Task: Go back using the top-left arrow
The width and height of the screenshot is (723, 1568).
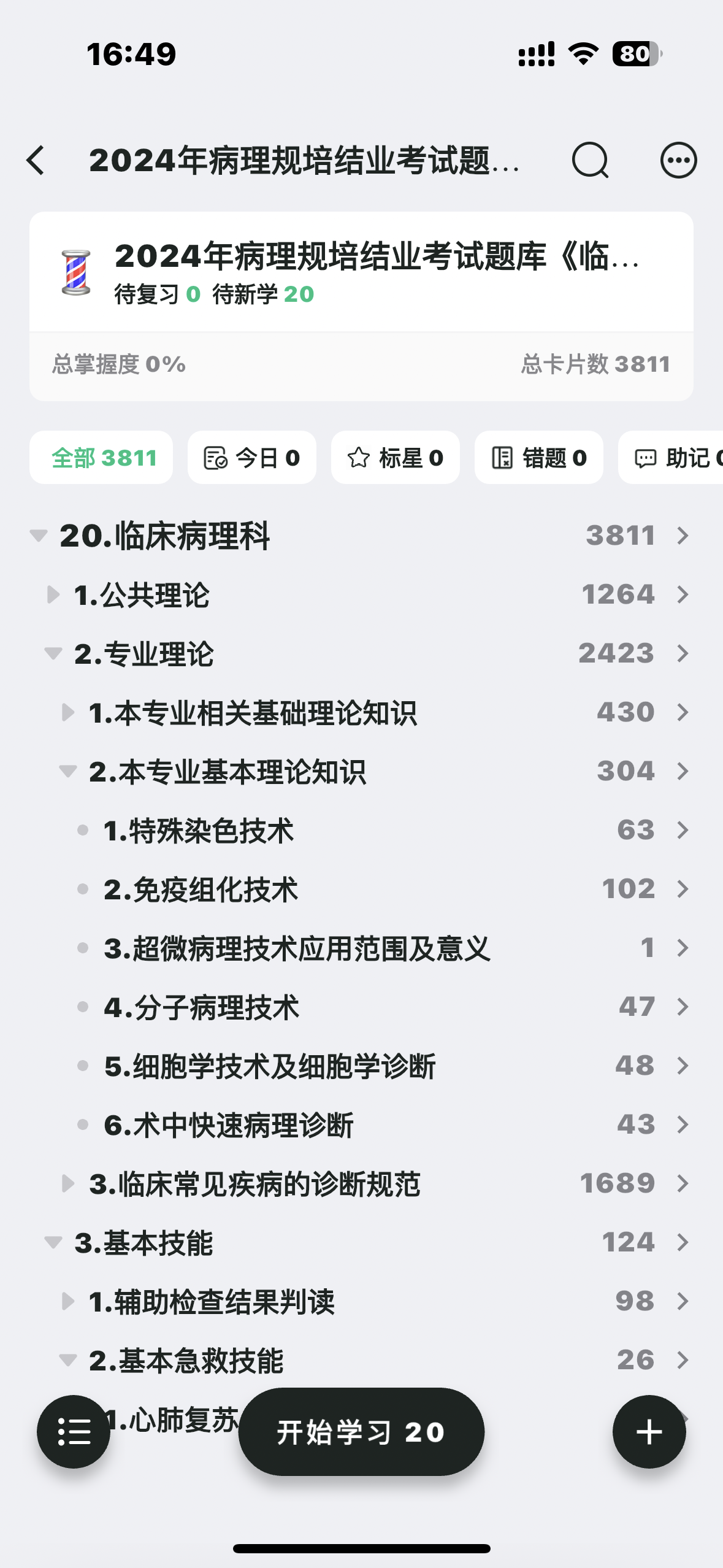Action: (36, 160)
